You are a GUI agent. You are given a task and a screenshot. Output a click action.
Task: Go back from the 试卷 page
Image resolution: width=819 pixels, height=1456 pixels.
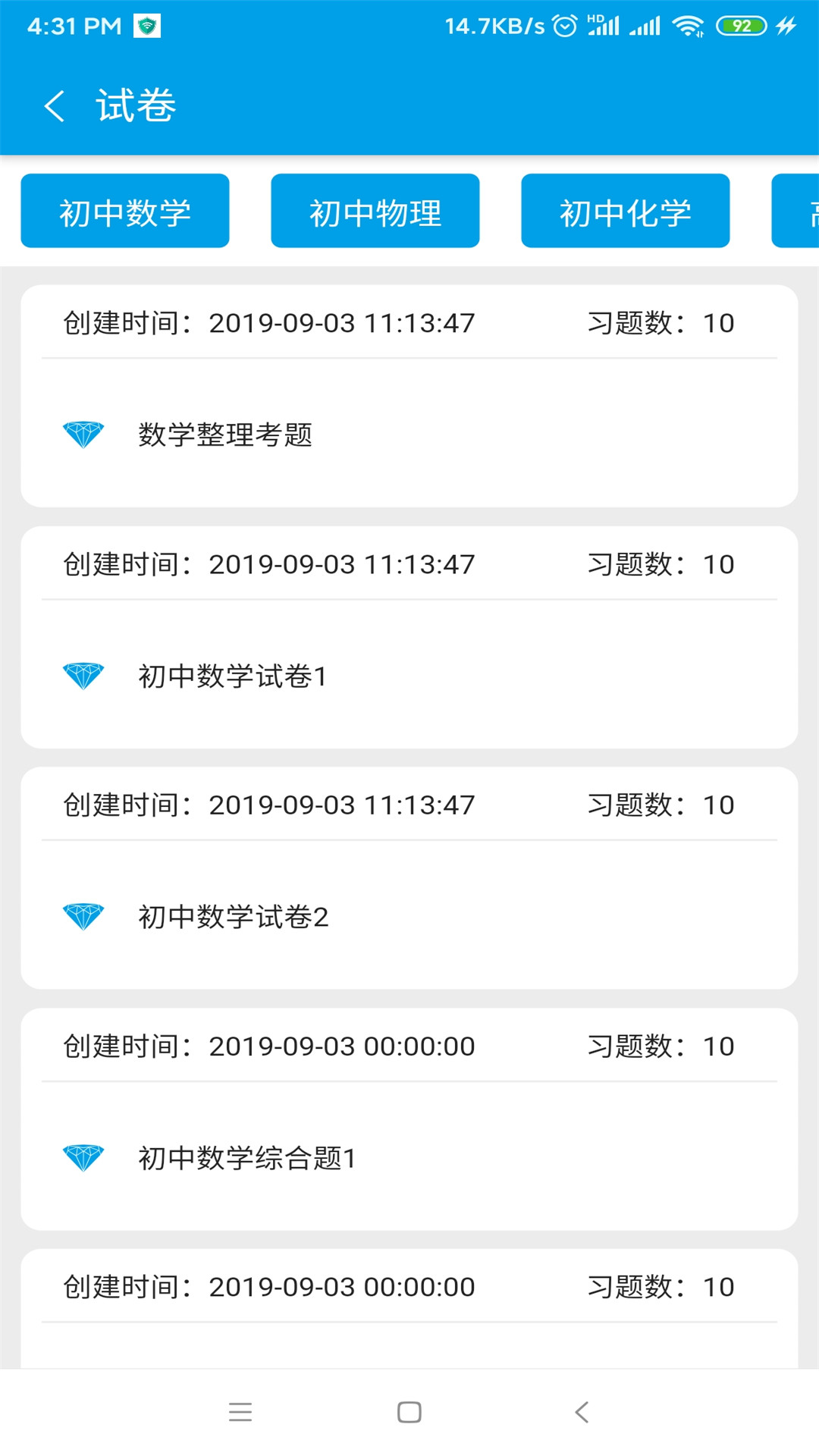click(x=55, y=105)
